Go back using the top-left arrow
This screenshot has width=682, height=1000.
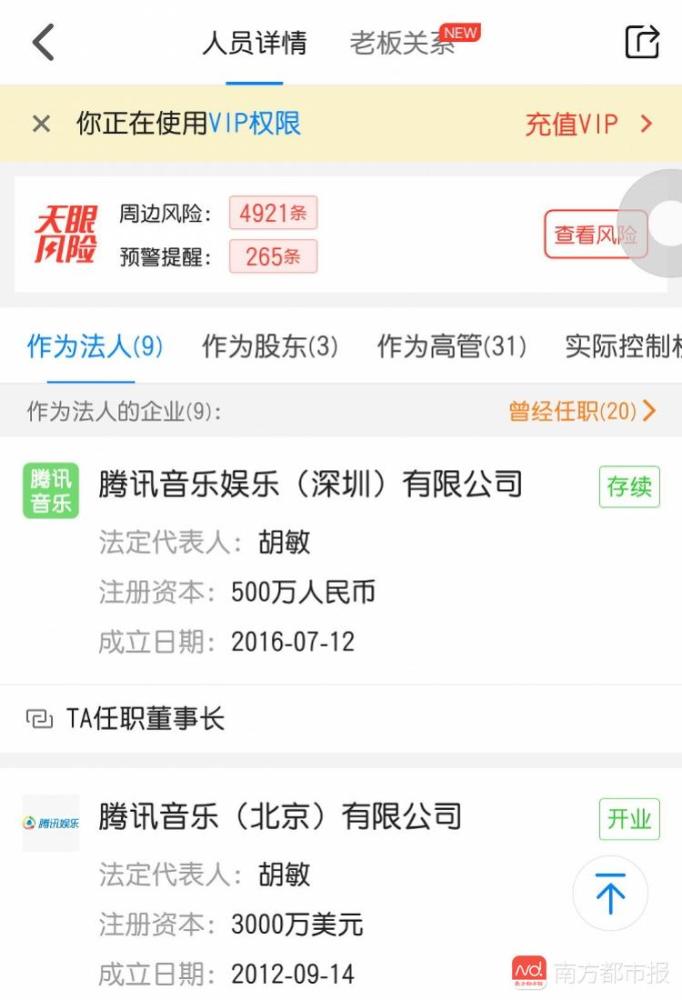coord(43,43)
